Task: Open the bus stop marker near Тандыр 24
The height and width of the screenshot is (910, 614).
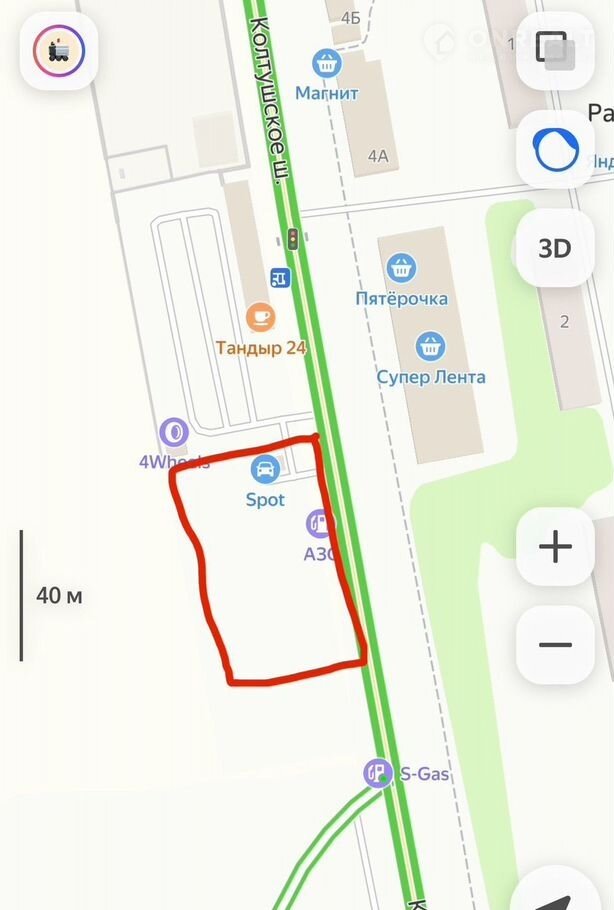Action: 280,277
